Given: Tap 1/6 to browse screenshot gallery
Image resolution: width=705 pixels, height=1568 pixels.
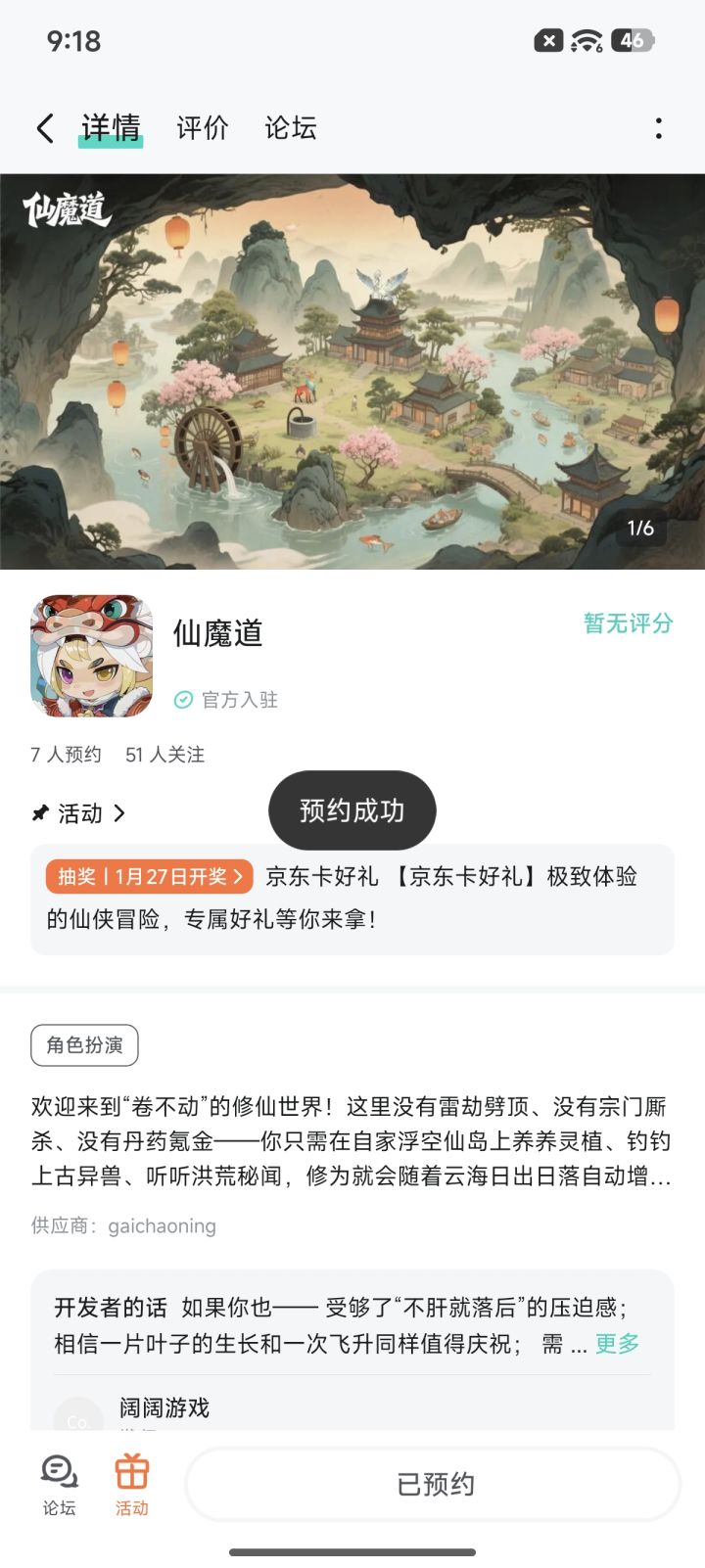Looking at the screenshot, I should coord(639,529).
